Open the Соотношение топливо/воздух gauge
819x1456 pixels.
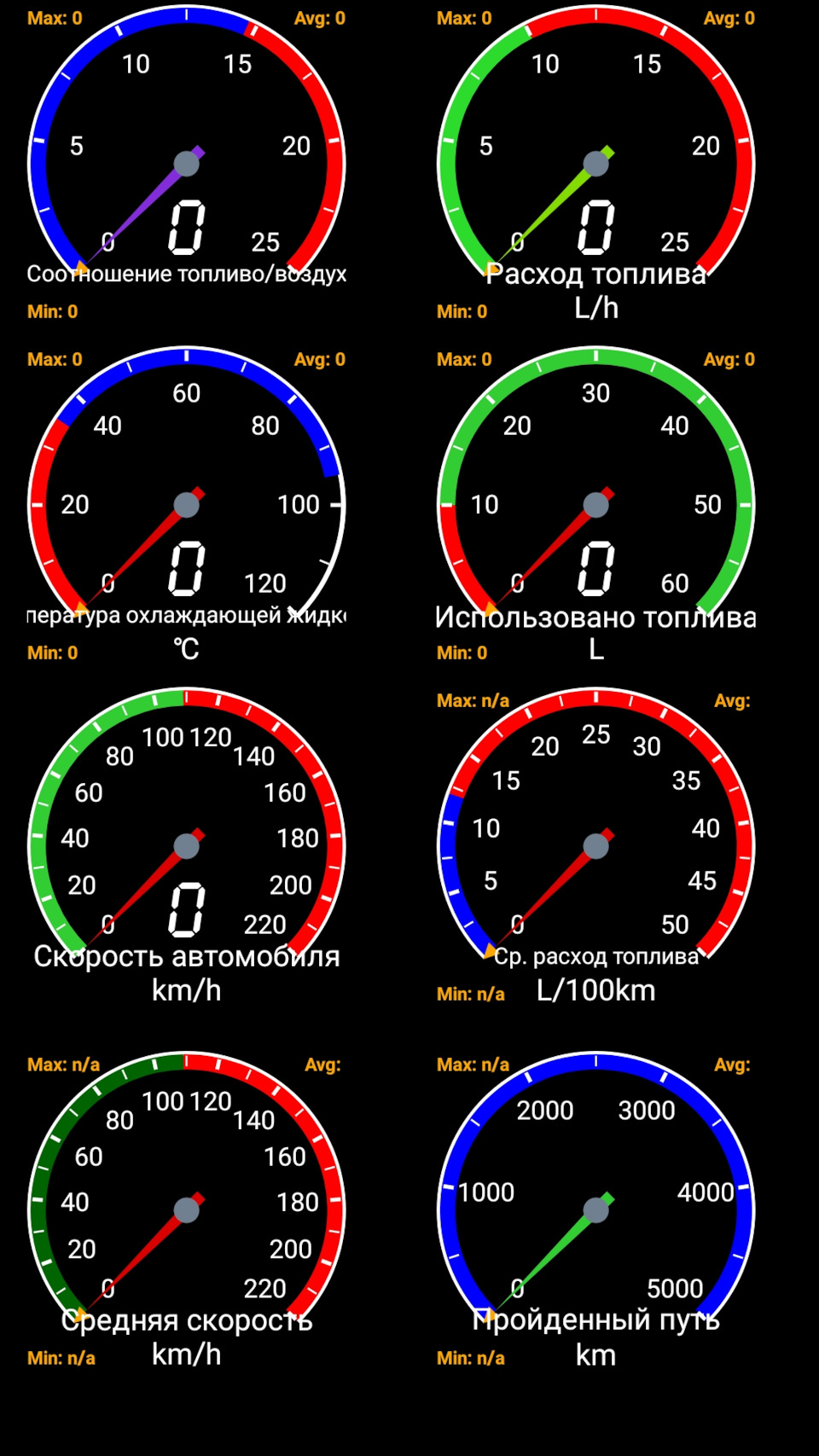coord(186,163)
